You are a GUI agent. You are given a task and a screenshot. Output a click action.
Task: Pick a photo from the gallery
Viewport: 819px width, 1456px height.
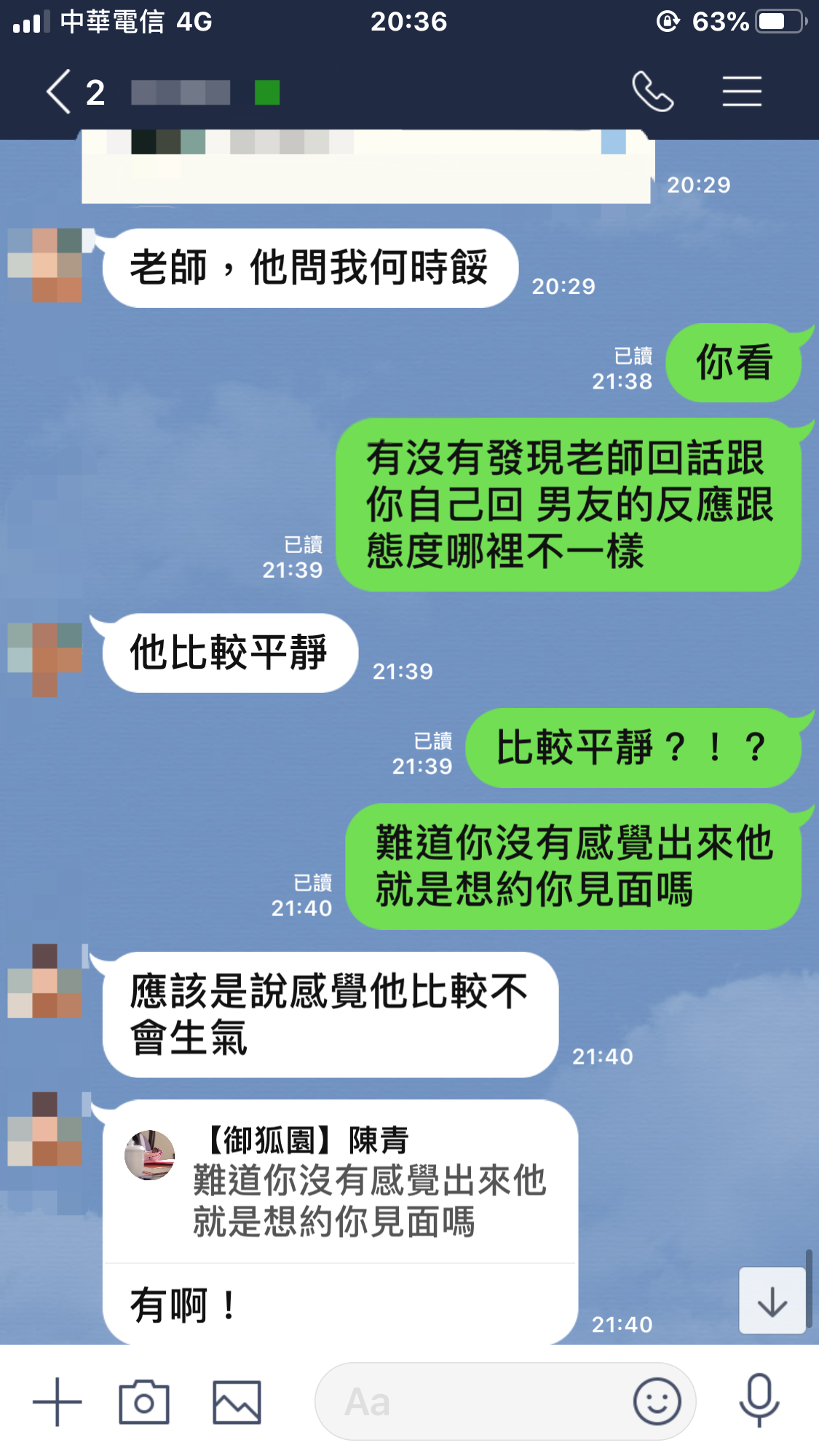coord(237,1401)
